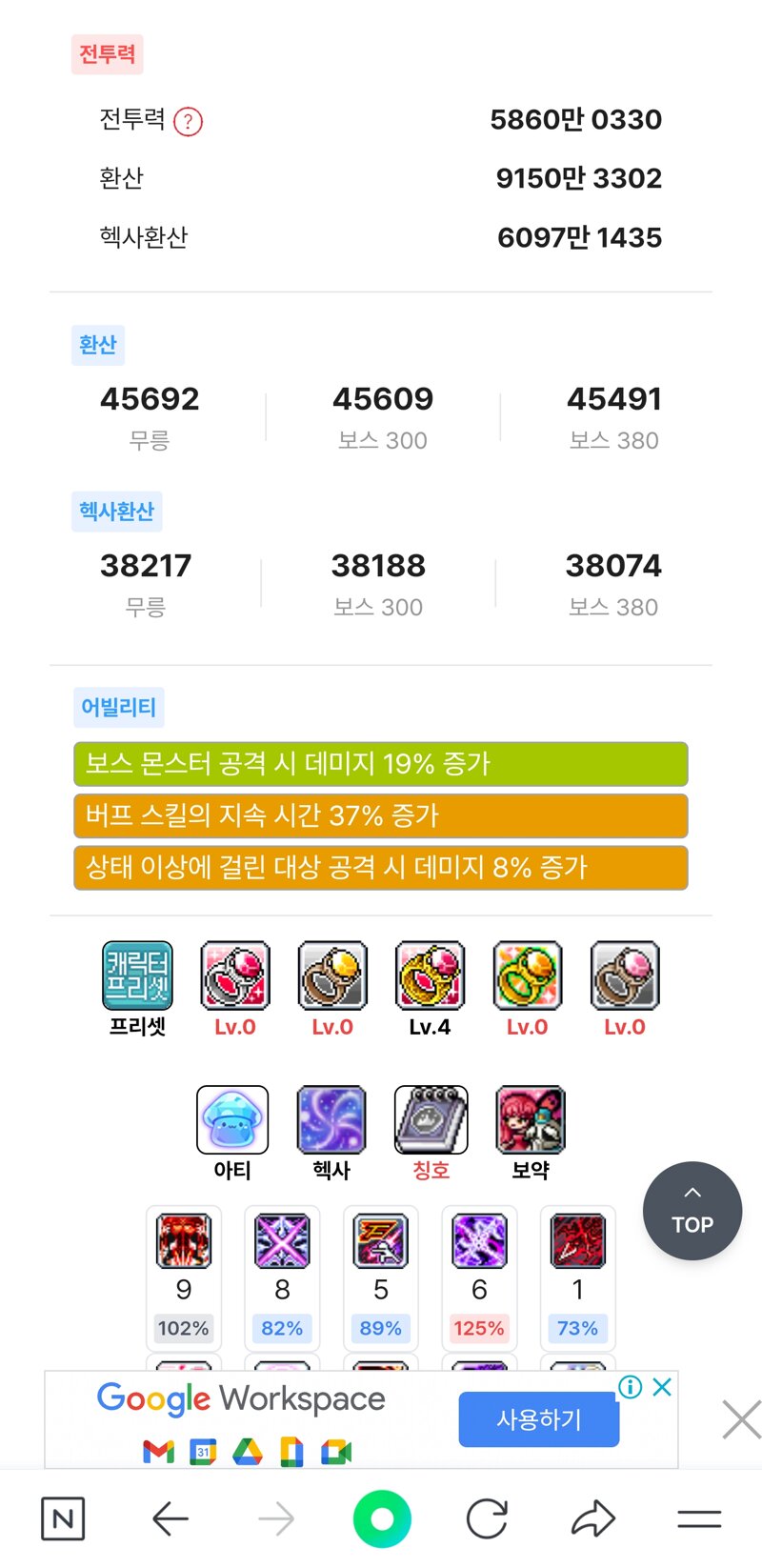Dismiss the bottom banner with gray X
762x1568 pixels.
[x=741, y=1419]
